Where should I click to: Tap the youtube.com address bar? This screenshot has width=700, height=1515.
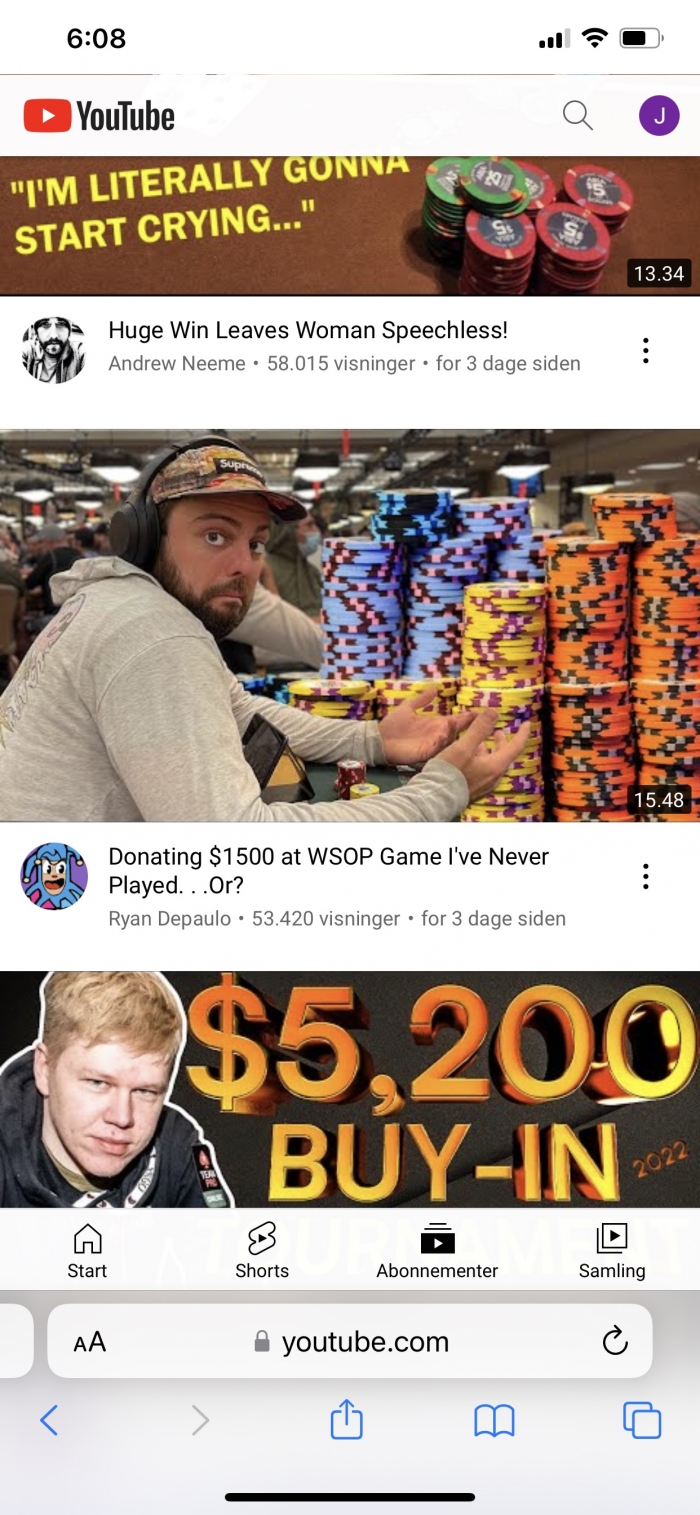click(365, 1342)
